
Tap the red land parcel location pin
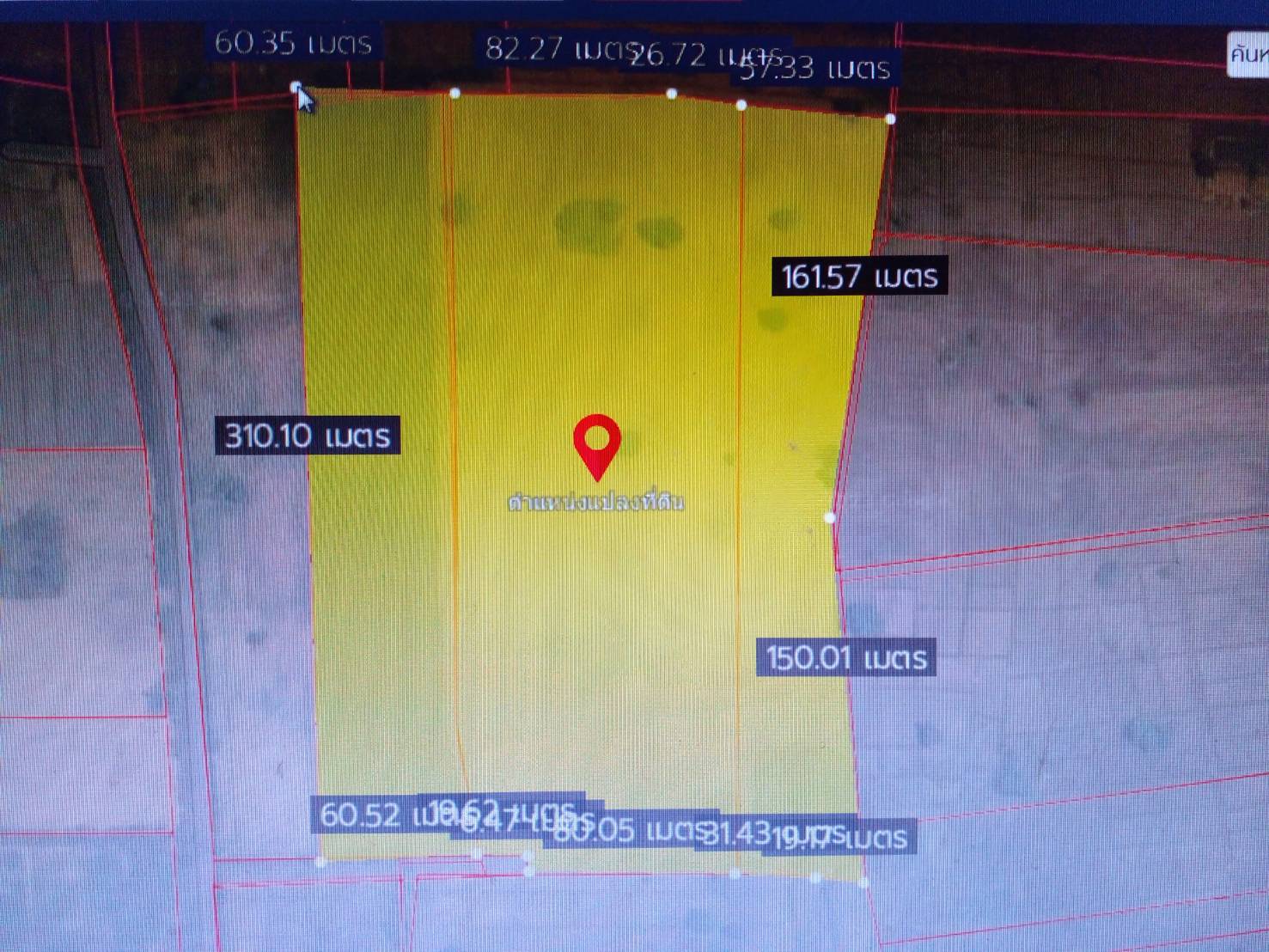pyautogui.click(x=597, y=443)
